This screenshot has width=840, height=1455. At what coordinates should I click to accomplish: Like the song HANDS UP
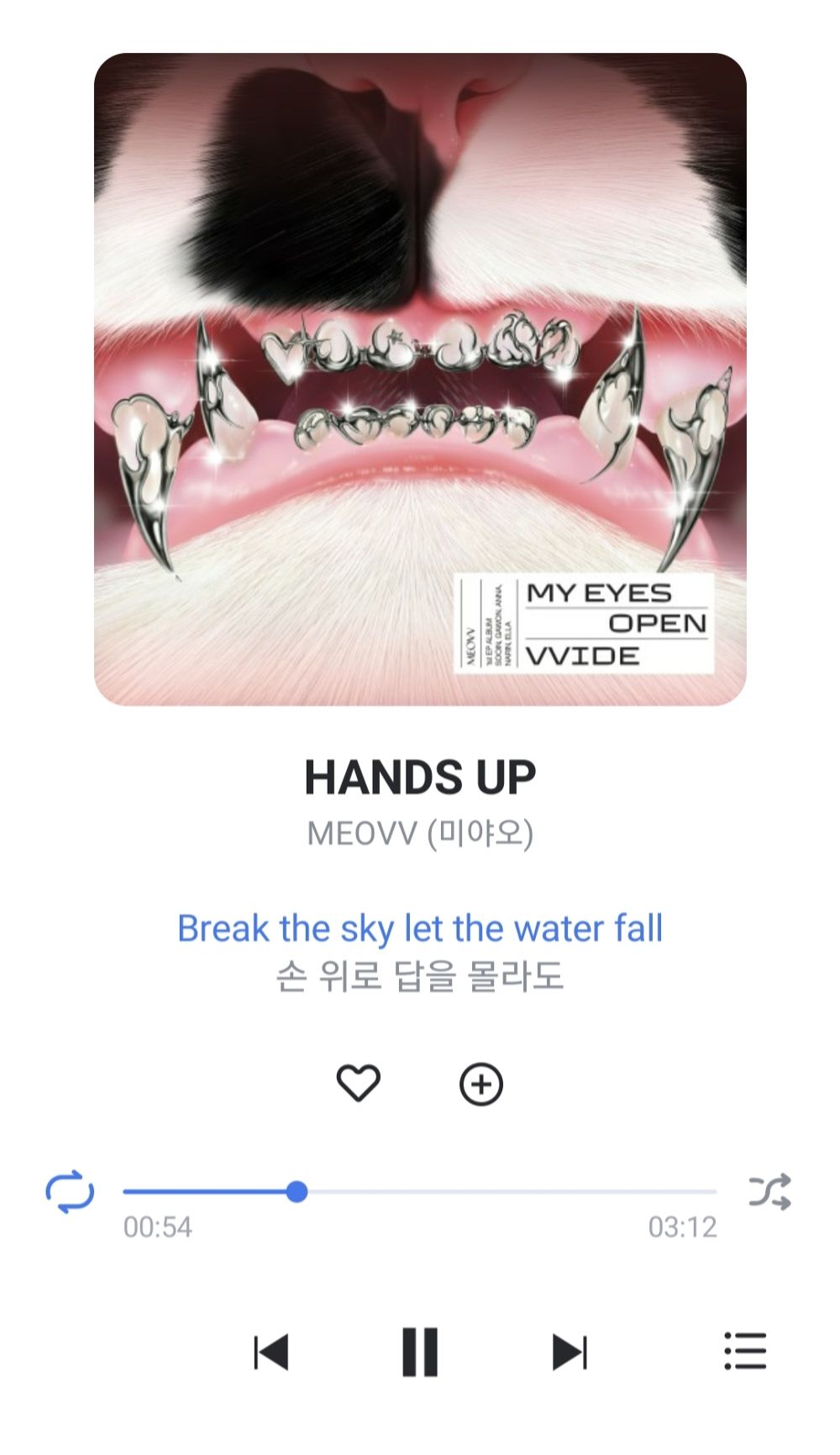coord(359,1083)
